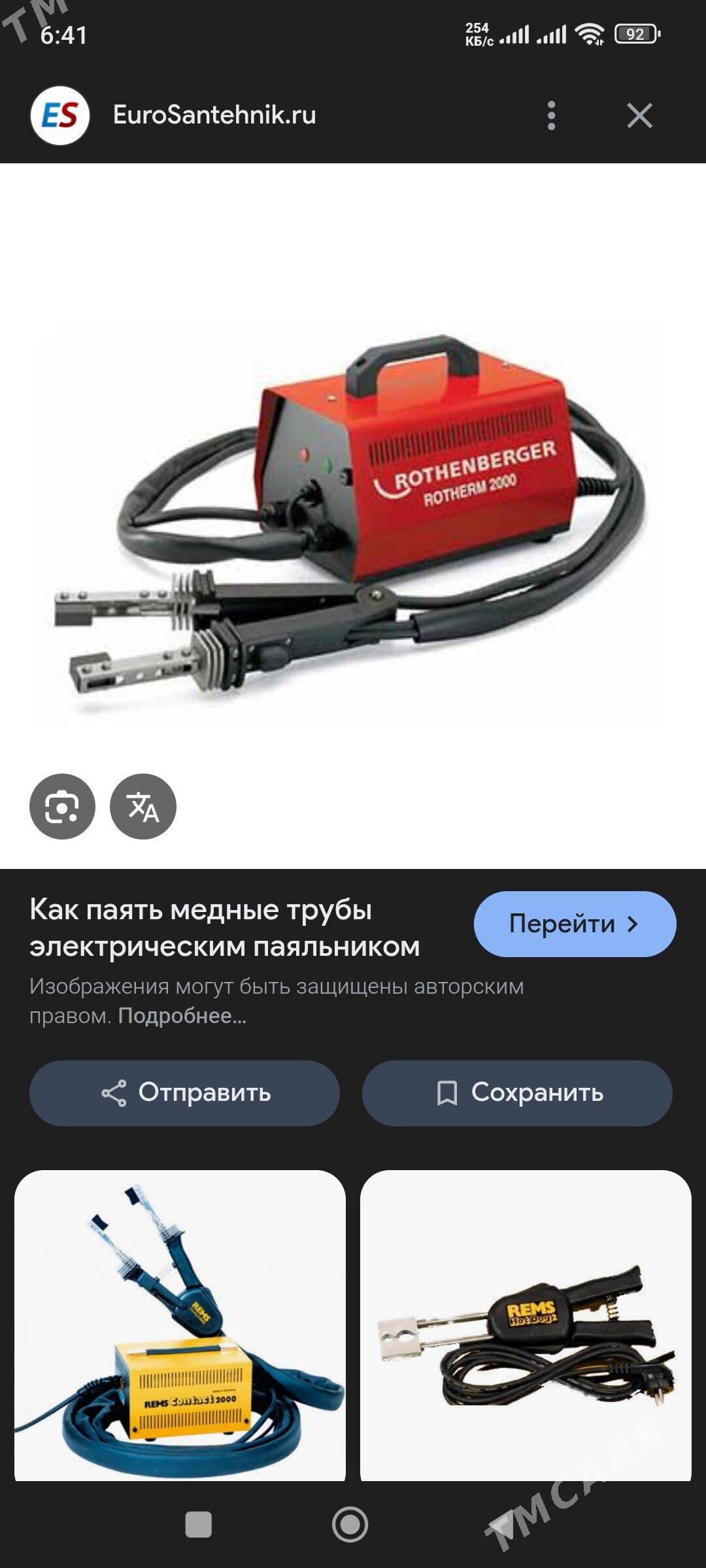The image size is (706, 1568).
Task: Search this image with Google Lens
Action: coord(62,807)
